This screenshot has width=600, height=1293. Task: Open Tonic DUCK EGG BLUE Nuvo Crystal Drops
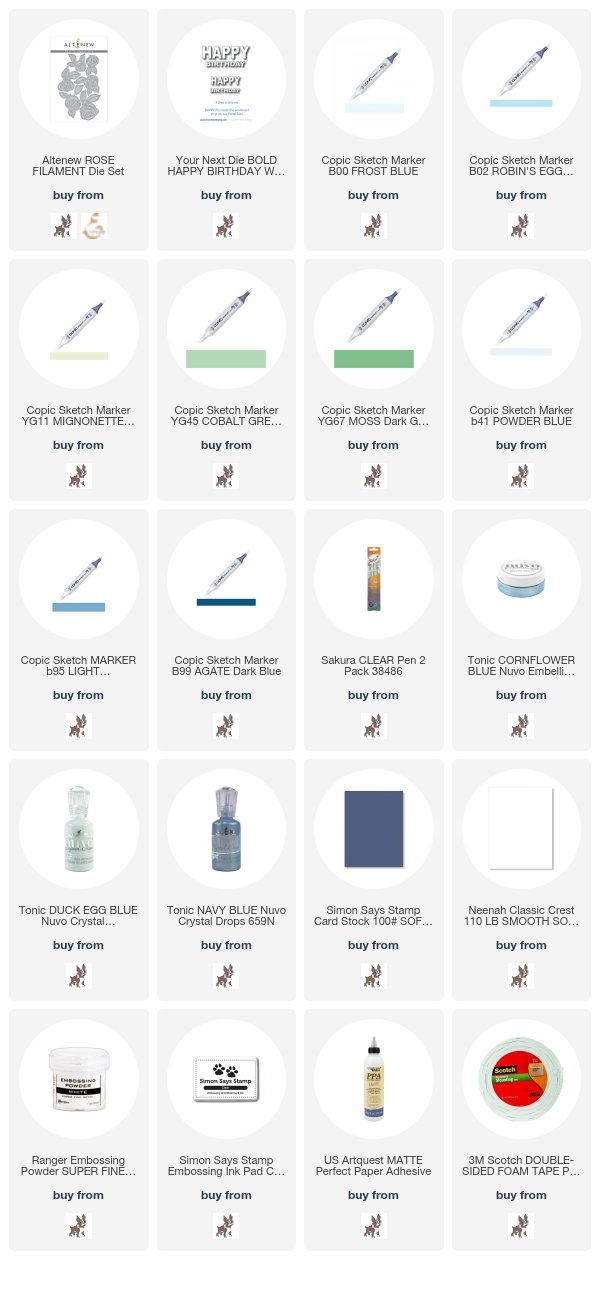coord(78,880)
